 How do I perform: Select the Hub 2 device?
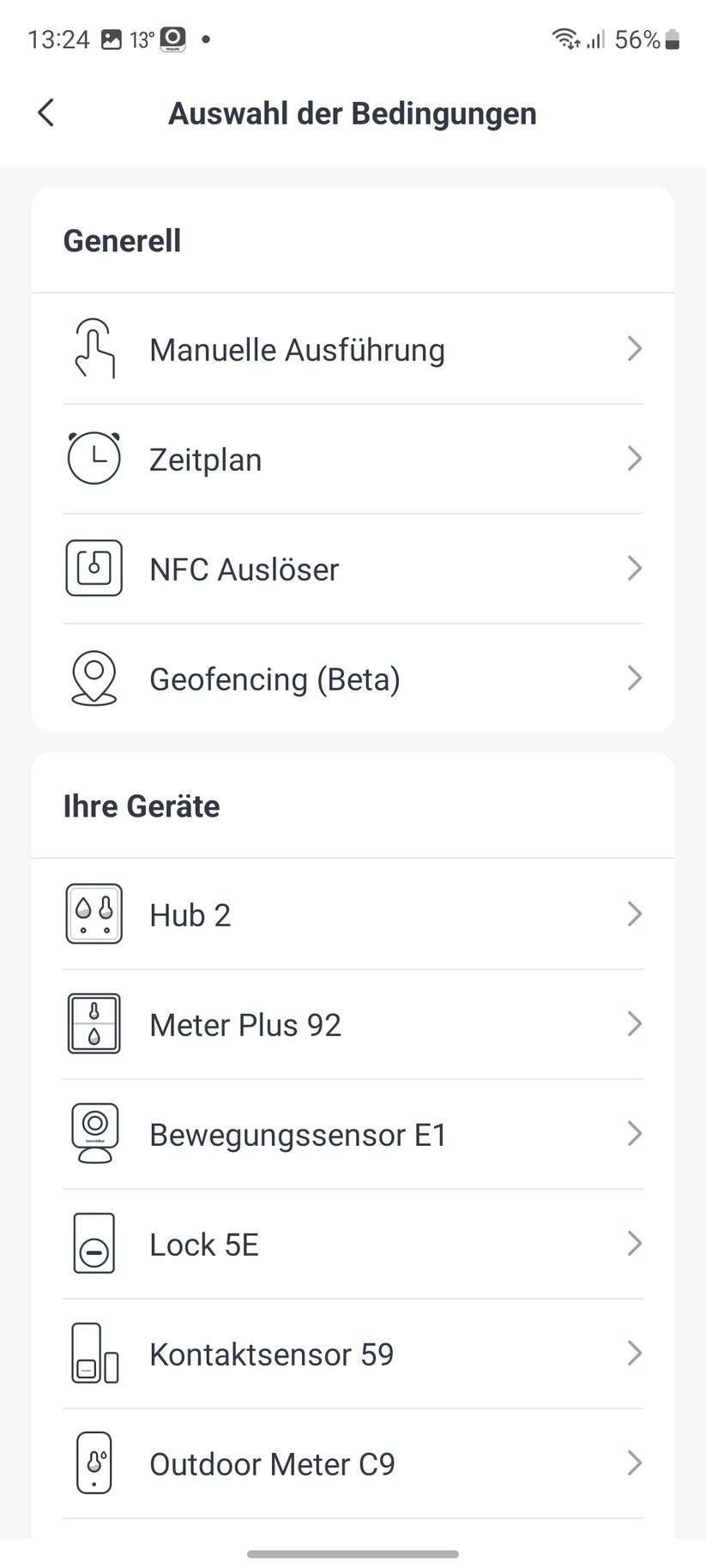pos(352,914)
